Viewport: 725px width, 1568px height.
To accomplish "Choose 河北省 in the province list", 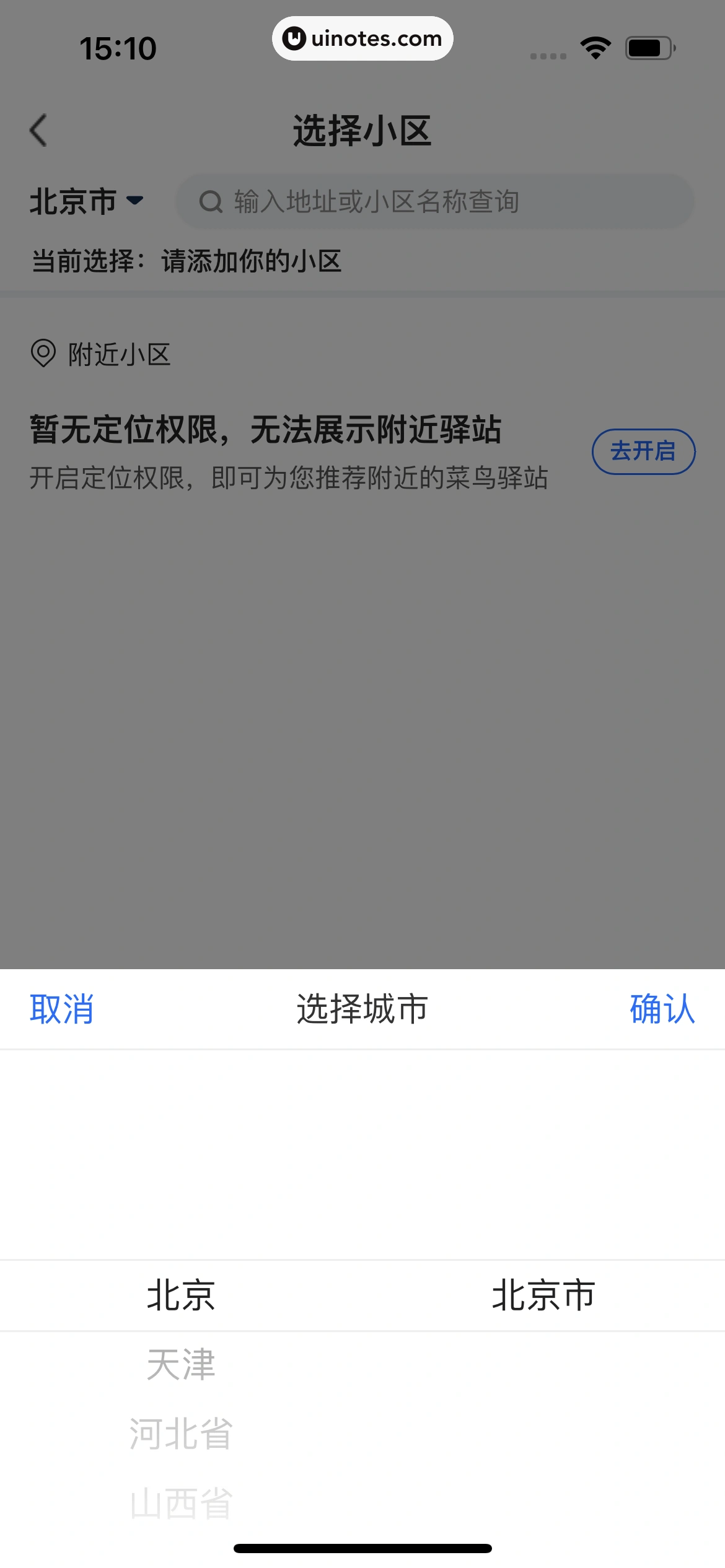I will coord(180,1434).
